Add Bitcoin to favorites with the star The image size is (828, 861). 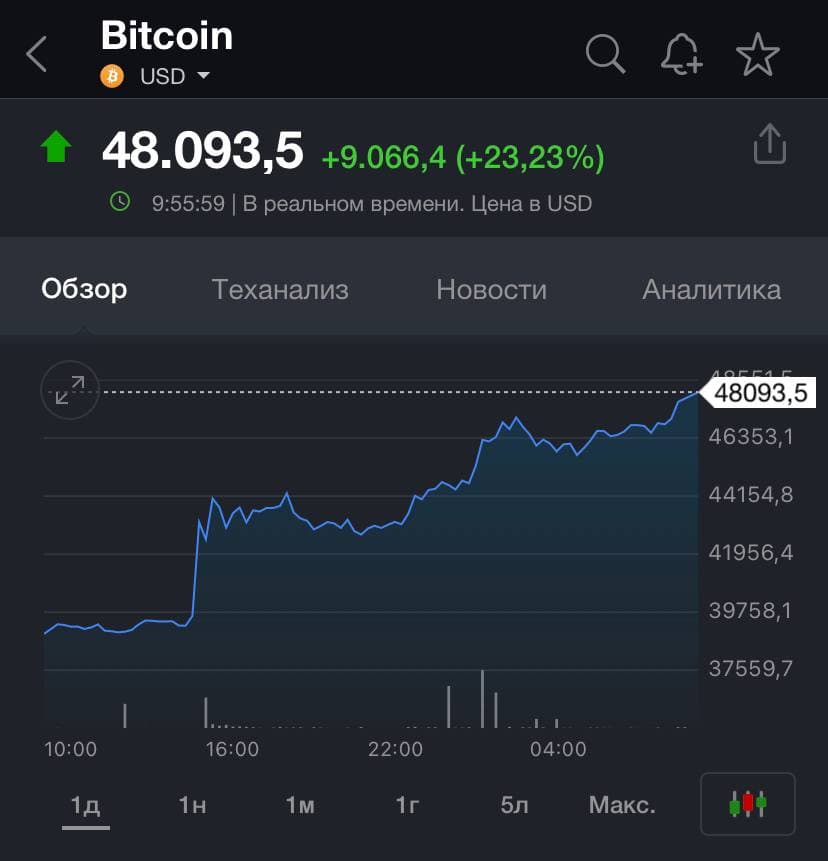pyautogui.click(x=757, y=55)
